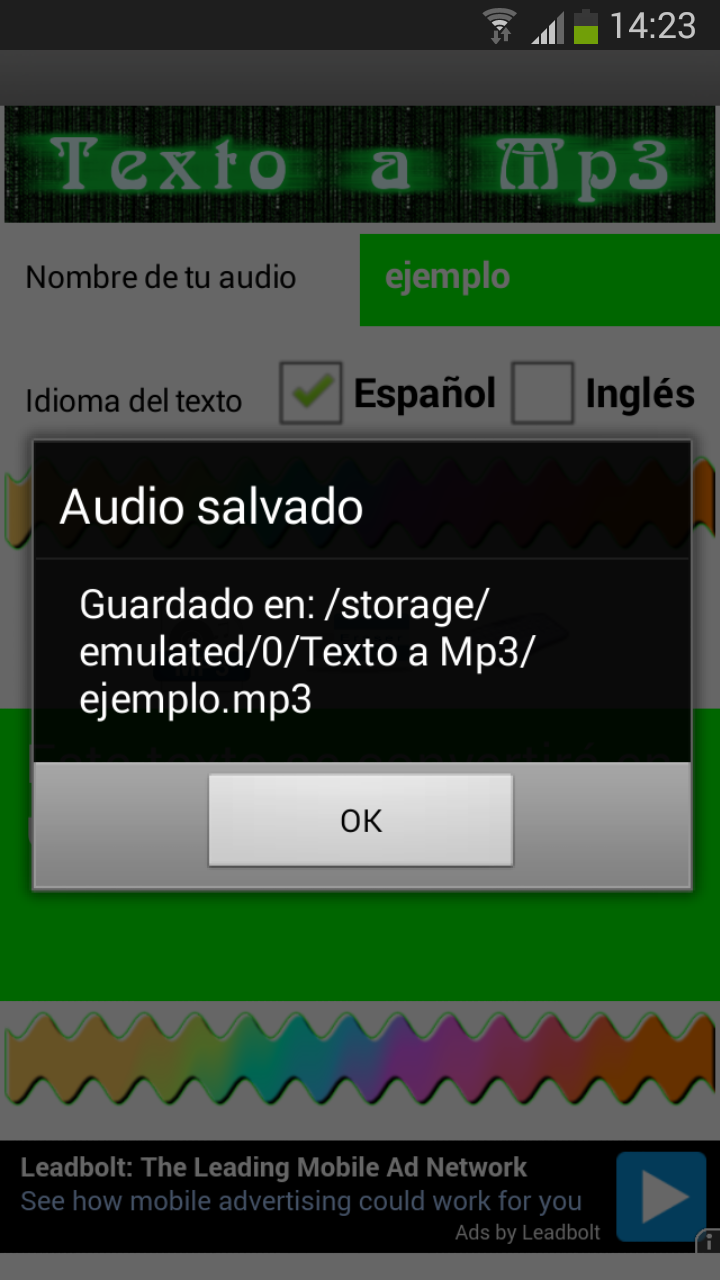This screenshot has height=1280, width=720.
Task: Open the ad info icon
Action: 708,1242
